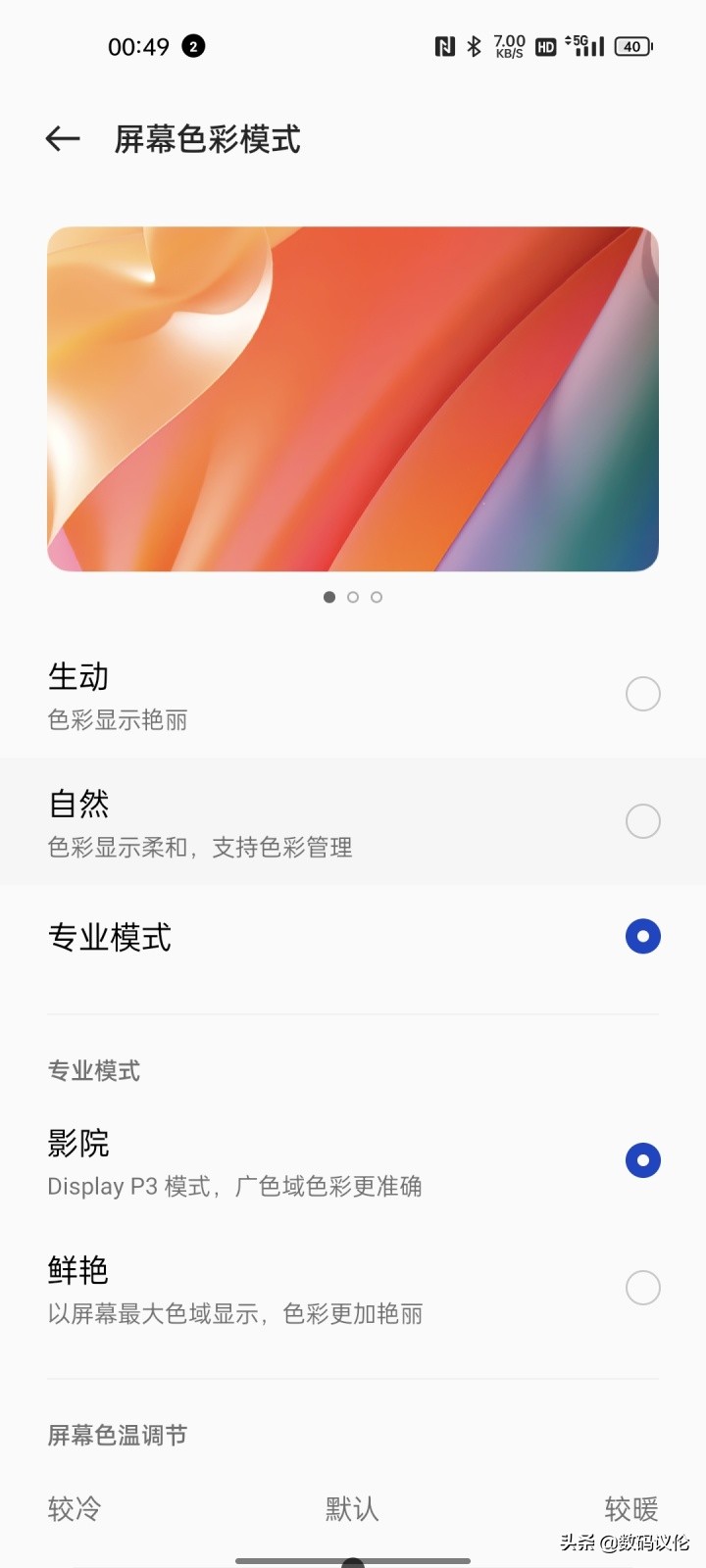Click the 较冷 cool temperature label
Screen dimensions: 706x1568
pyautogui.click(x=74, y=1510)
